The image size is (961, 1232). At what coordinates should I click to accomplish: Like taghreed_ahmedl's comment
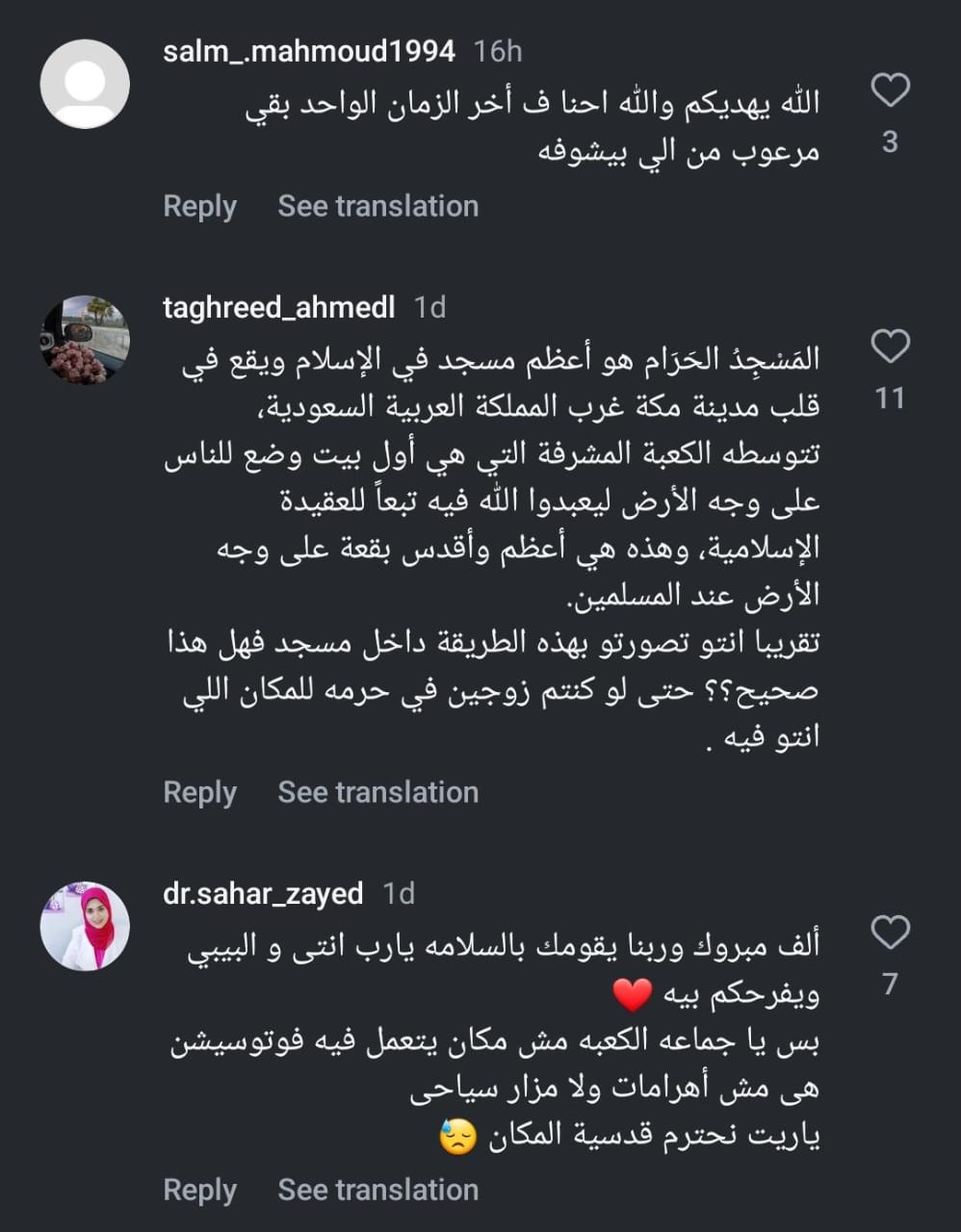[x=890, y=346]
